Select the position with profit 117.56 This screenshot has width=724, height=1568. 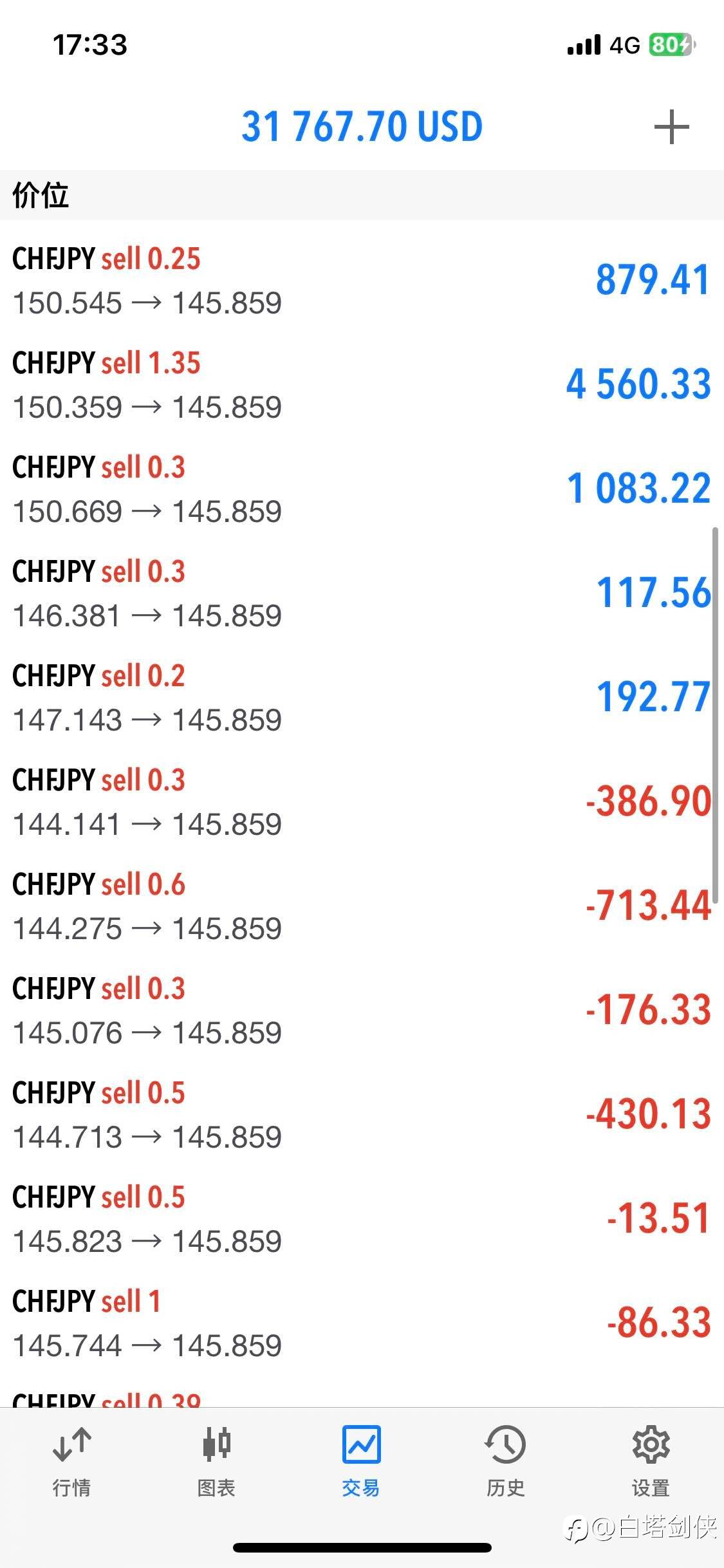362,593
